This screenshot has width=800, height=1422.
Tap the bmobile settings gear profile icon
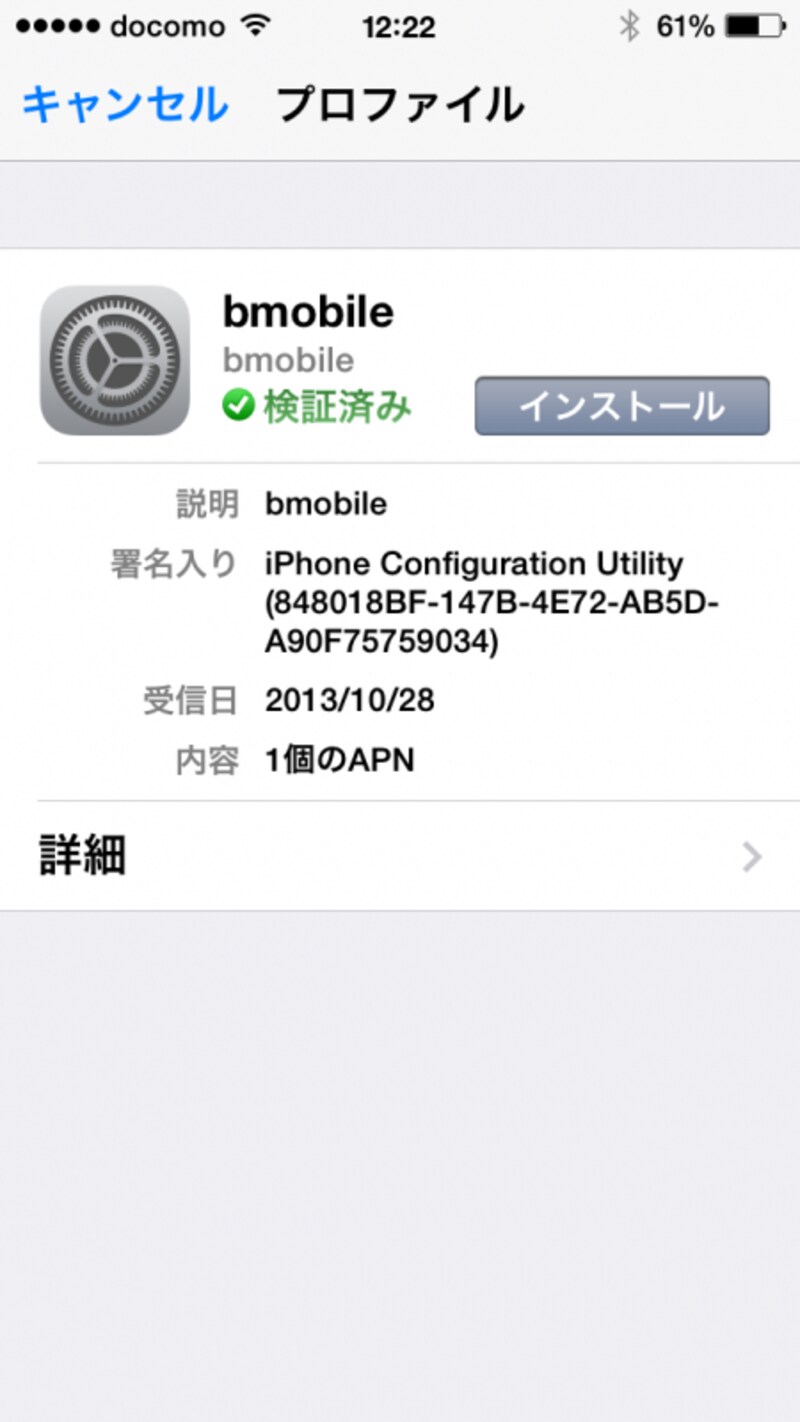(114, 360)
